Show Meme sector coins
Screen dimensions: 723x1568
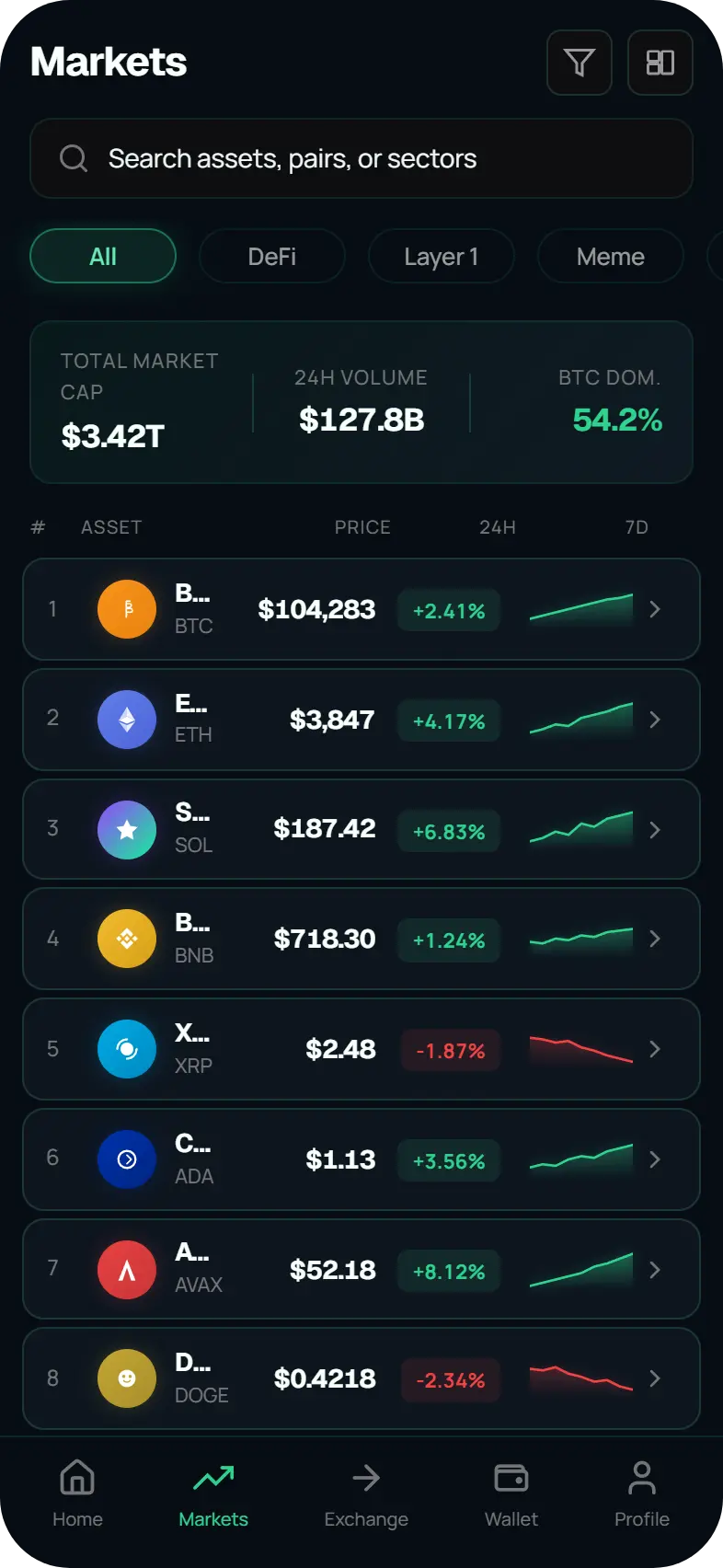tap(611, 257)
